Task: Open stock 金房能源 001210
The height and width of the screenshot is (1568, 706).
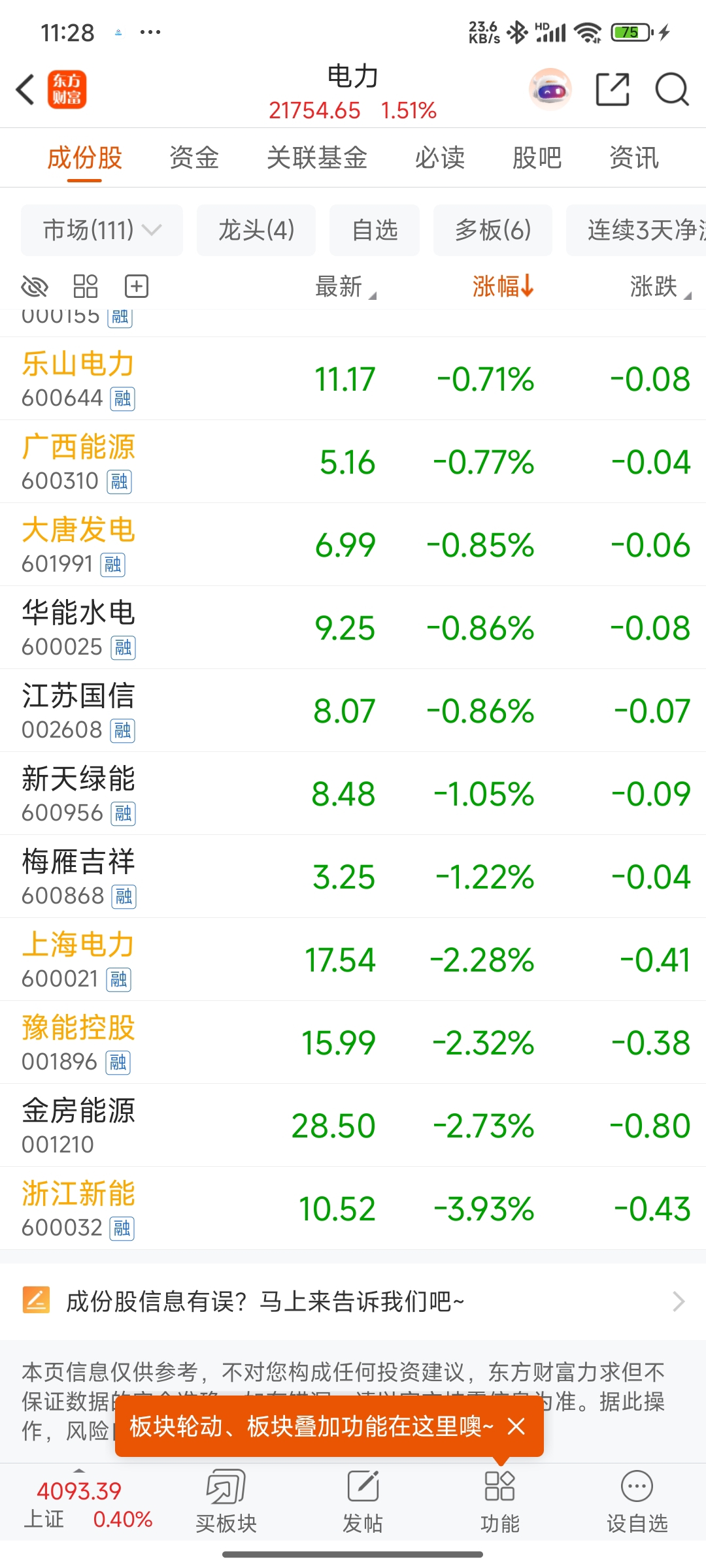Action: click(x=353, y=1125)
